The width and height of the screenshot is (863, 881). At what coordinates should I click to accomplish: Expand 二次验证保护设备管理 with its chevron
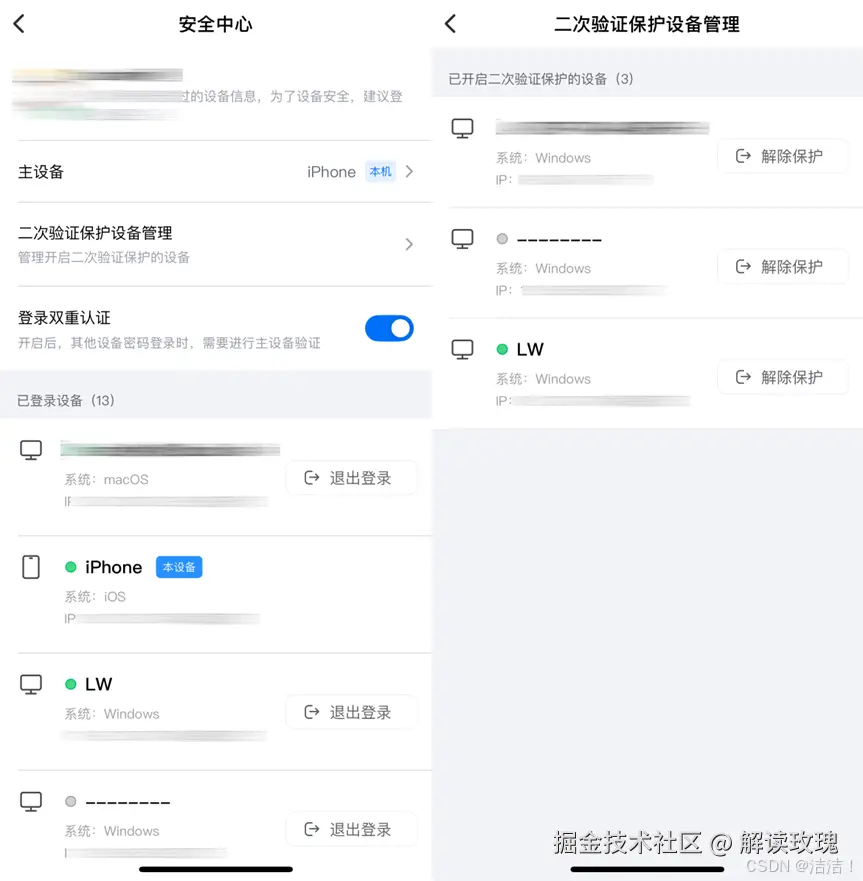click(x=409, y=243)
